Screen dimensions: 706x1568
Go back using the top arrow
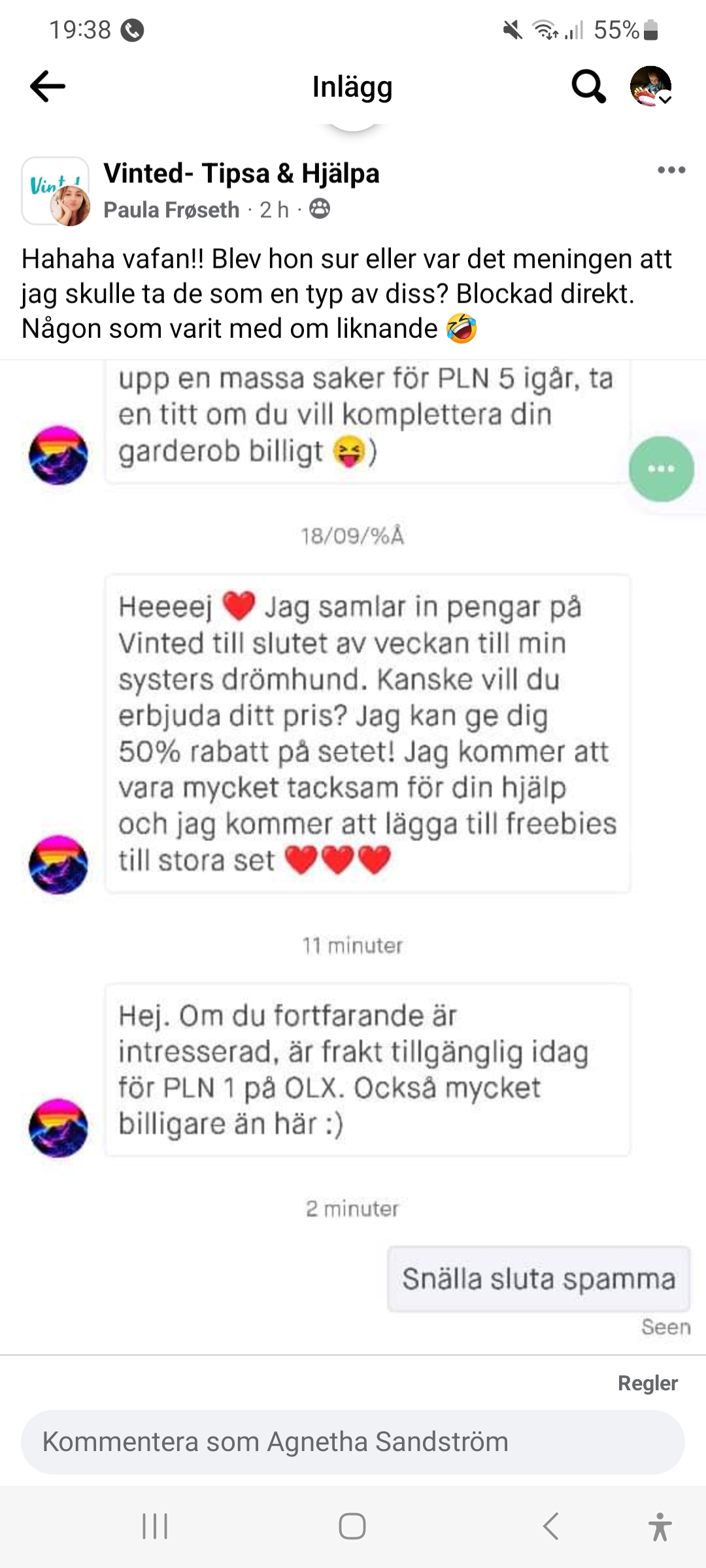[x=48, y=86]
